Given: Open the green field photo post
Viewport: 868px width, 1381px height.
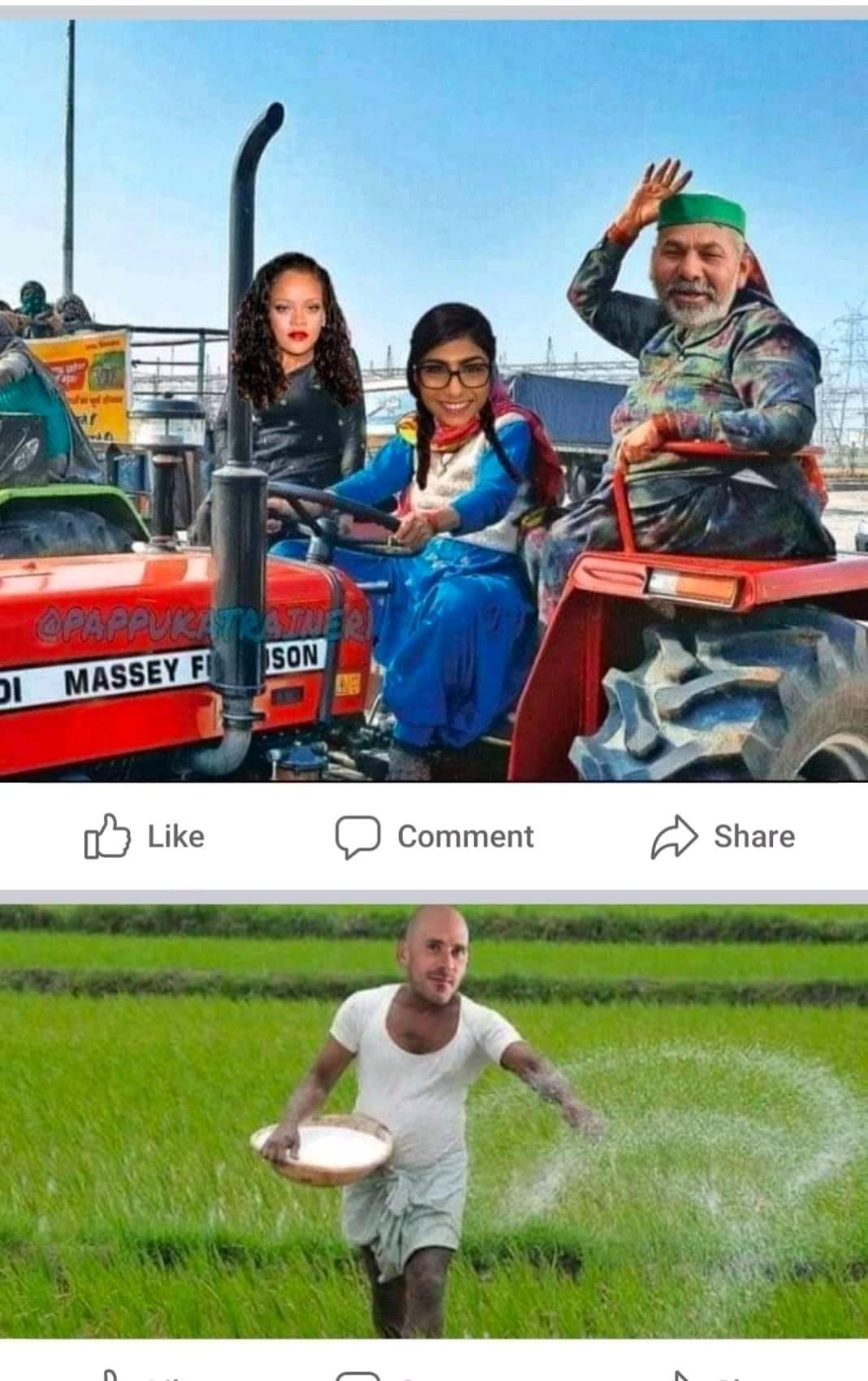Looking at the screenshot, I should (x=434, y=1121).
